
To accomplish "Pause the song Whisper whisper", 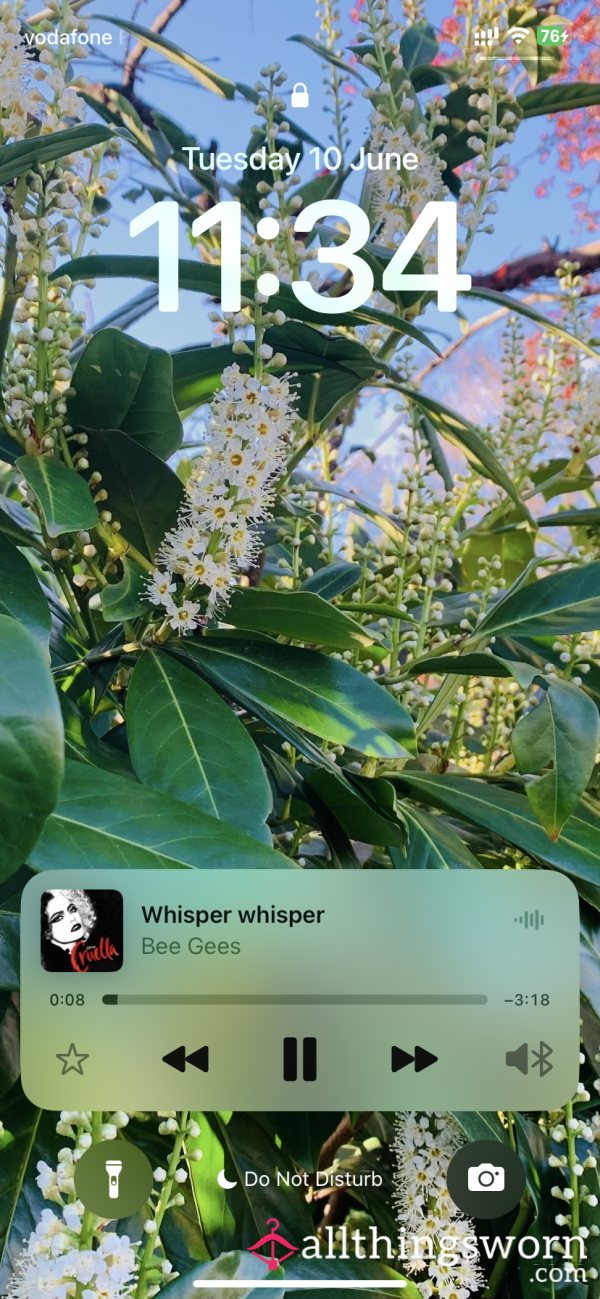I will pyautogui.click(x=299, y=1059).
